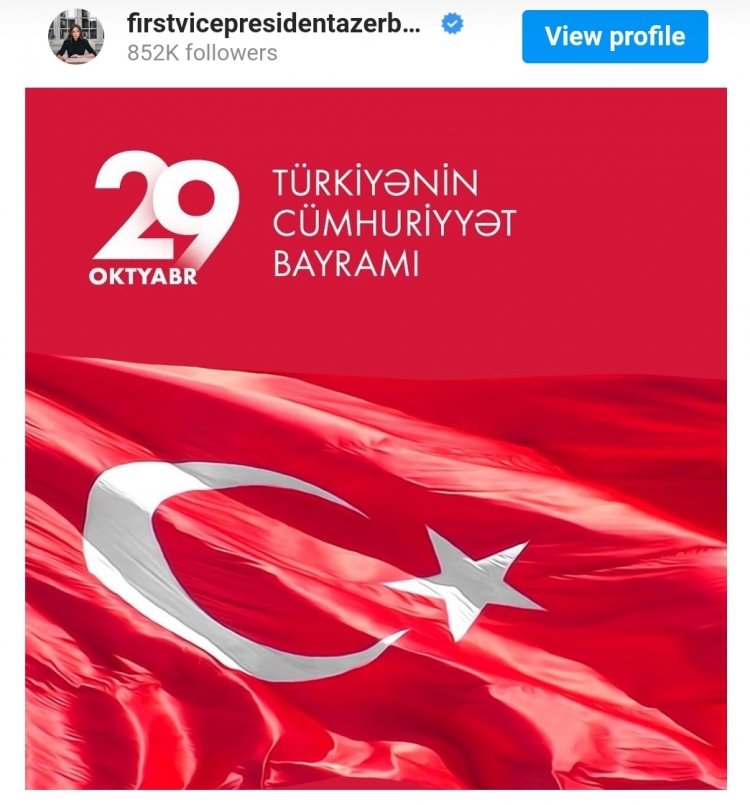Open the firstvicepresidentazerb… username link
The image size is (750, 805).
point(273,24)
